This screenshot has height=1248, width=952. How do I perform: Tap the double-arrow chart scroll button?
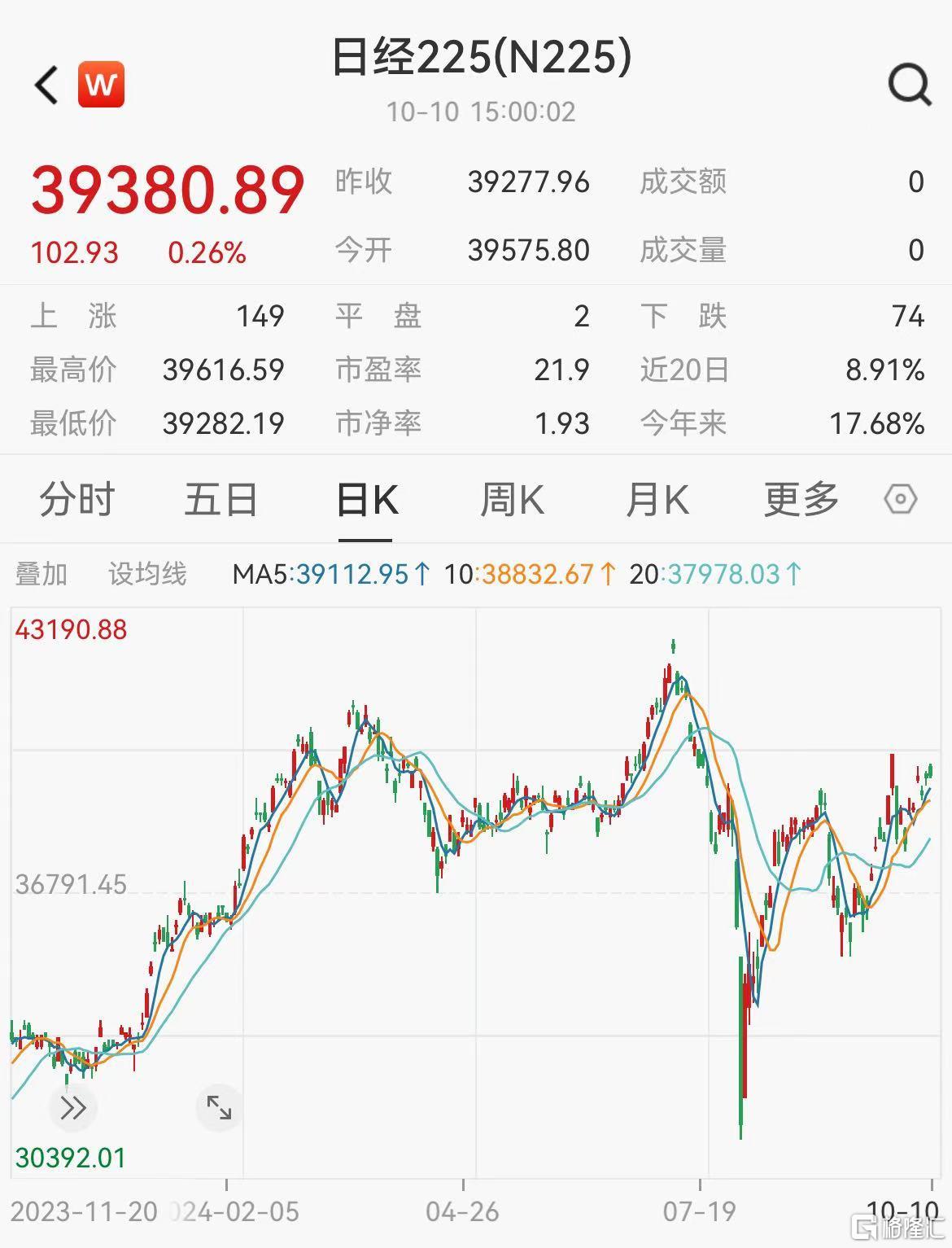[x=73, y=1108]
